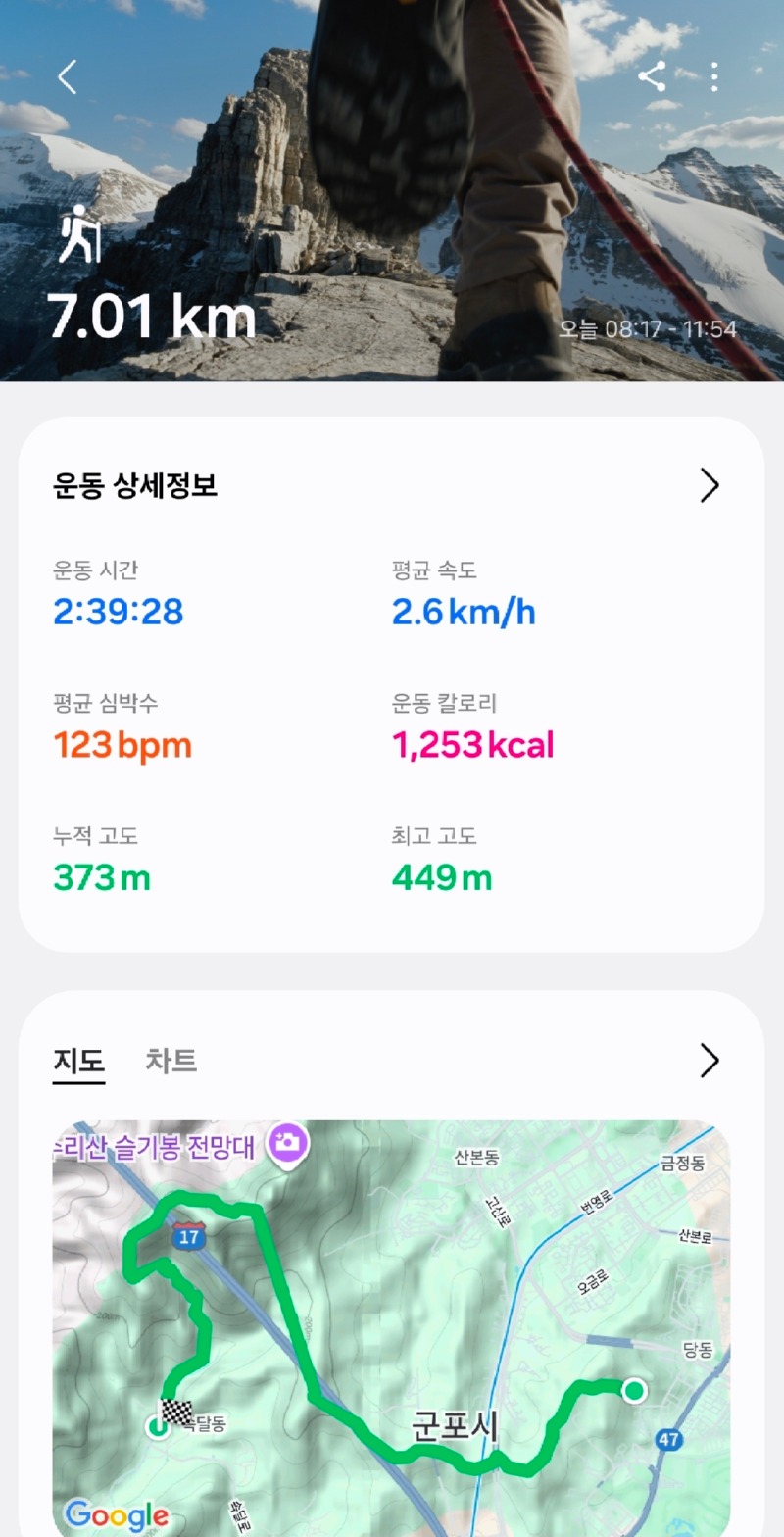Expand 운동 상세정보 with its chevron
Image resolution: width=784 pixels, height=1537 pixels.
point(710,485)
